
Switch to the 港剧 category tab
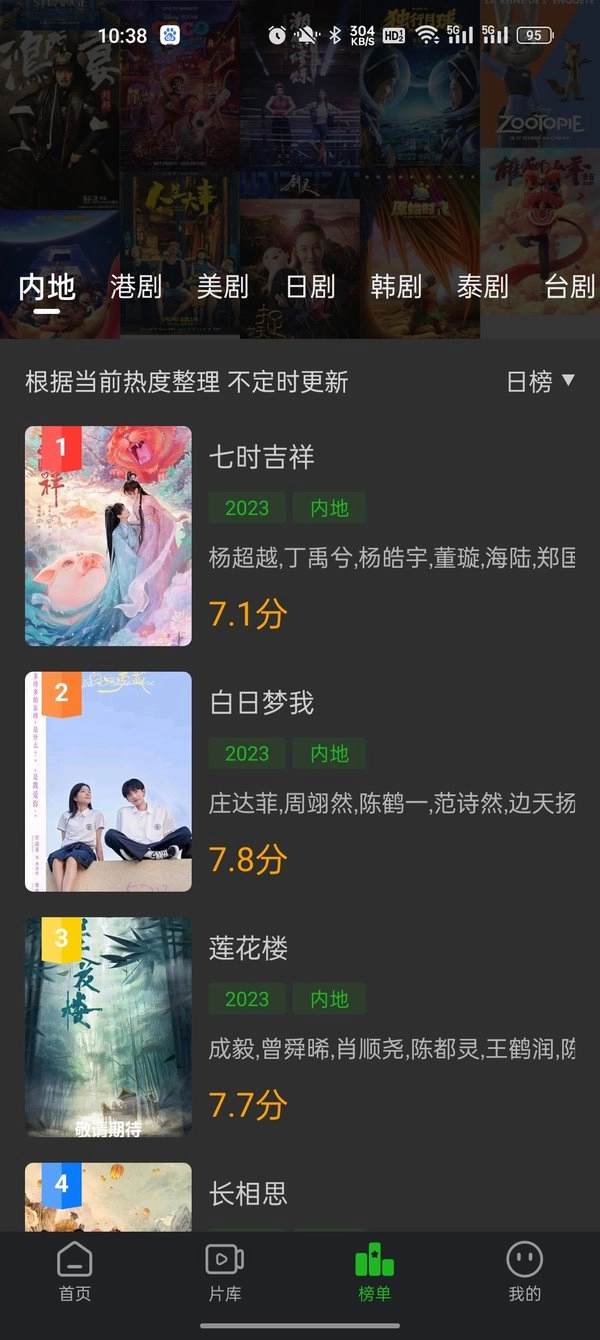[136, 287]
